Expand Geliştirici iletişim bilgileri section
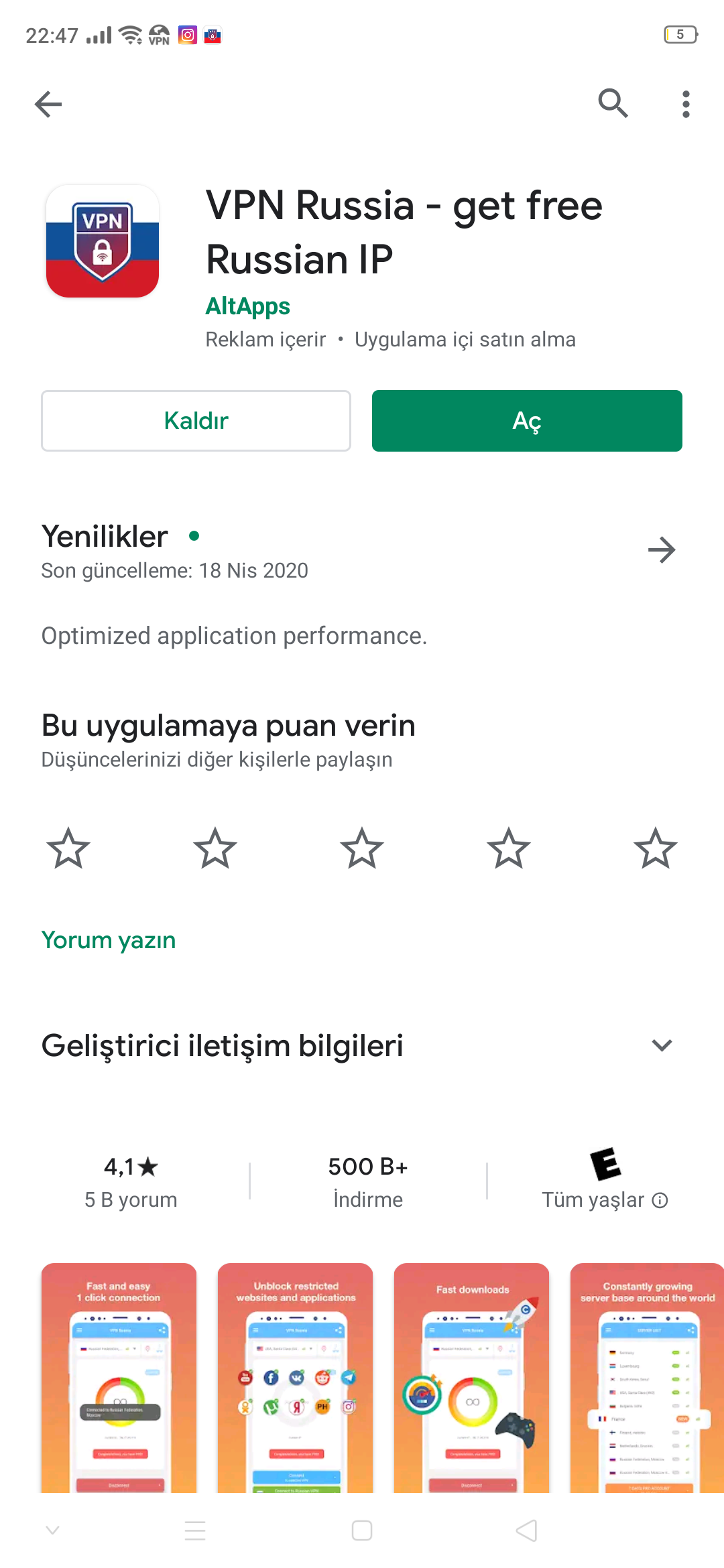 (661, 1045)
